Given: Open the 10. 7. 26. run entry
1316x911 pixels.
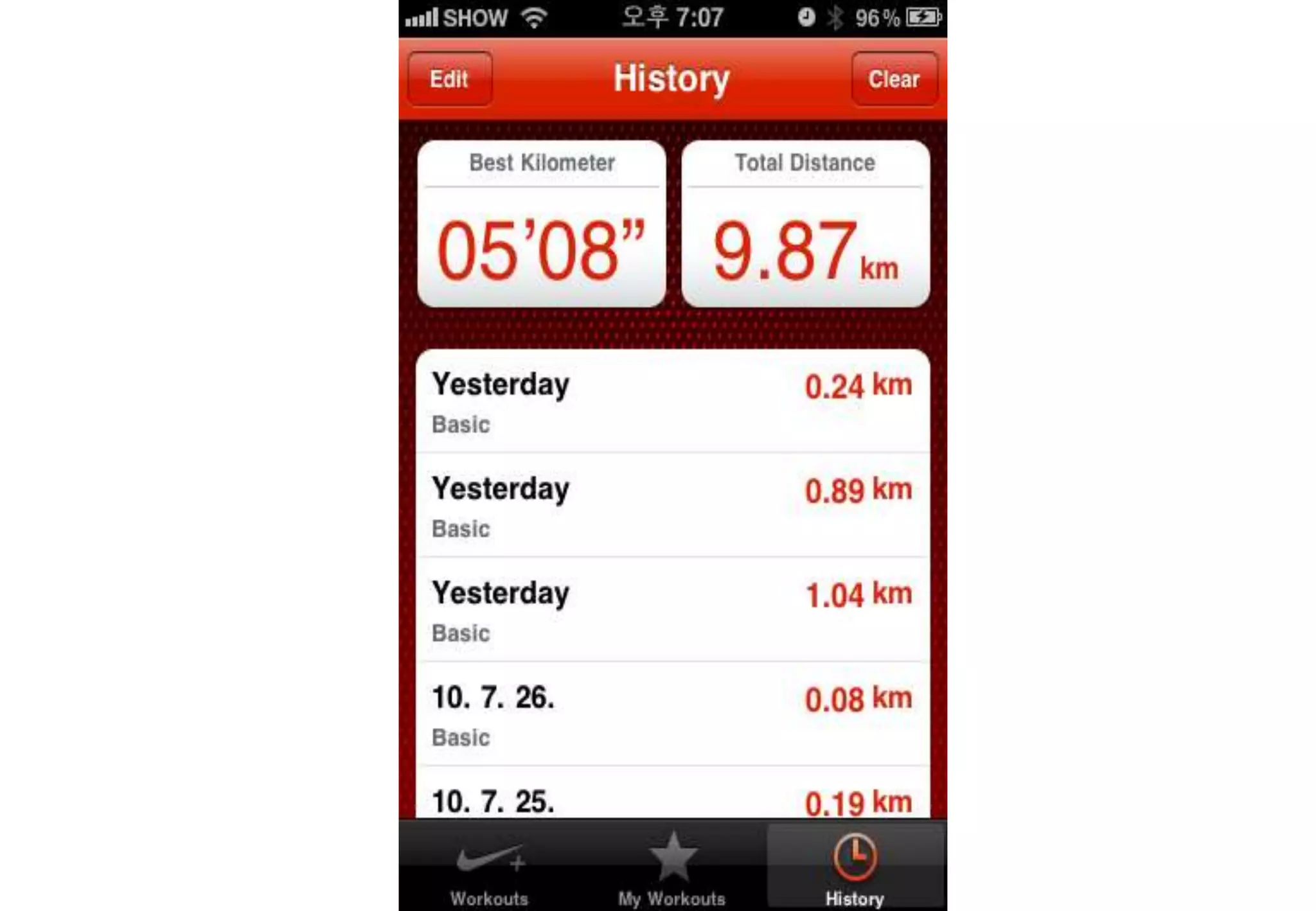Looking at the screenshot, I should [673, 714].
